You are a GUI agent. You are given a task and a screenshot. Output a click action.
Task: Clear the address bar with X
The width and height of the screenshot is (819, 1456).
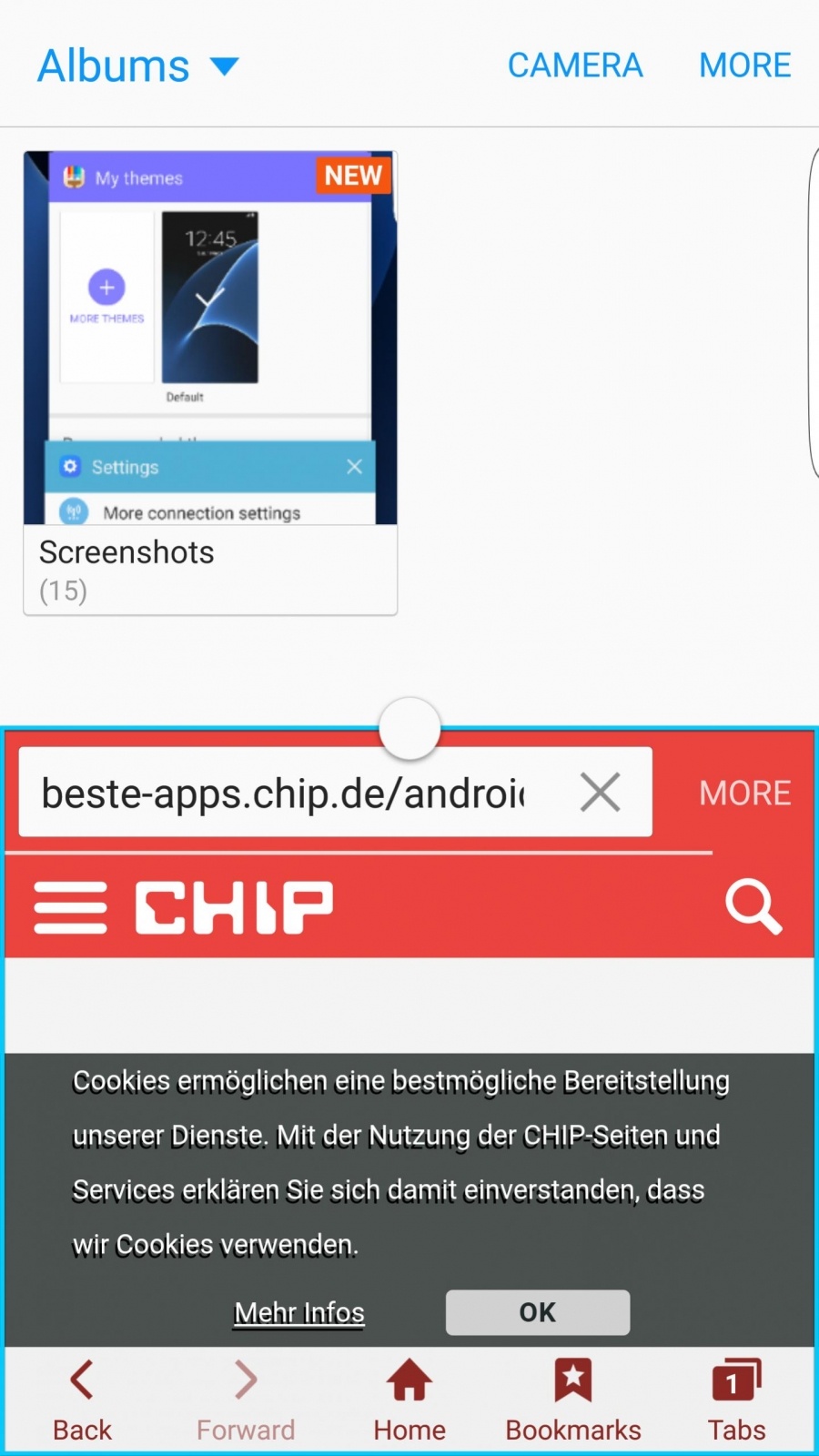coord(601,793)
